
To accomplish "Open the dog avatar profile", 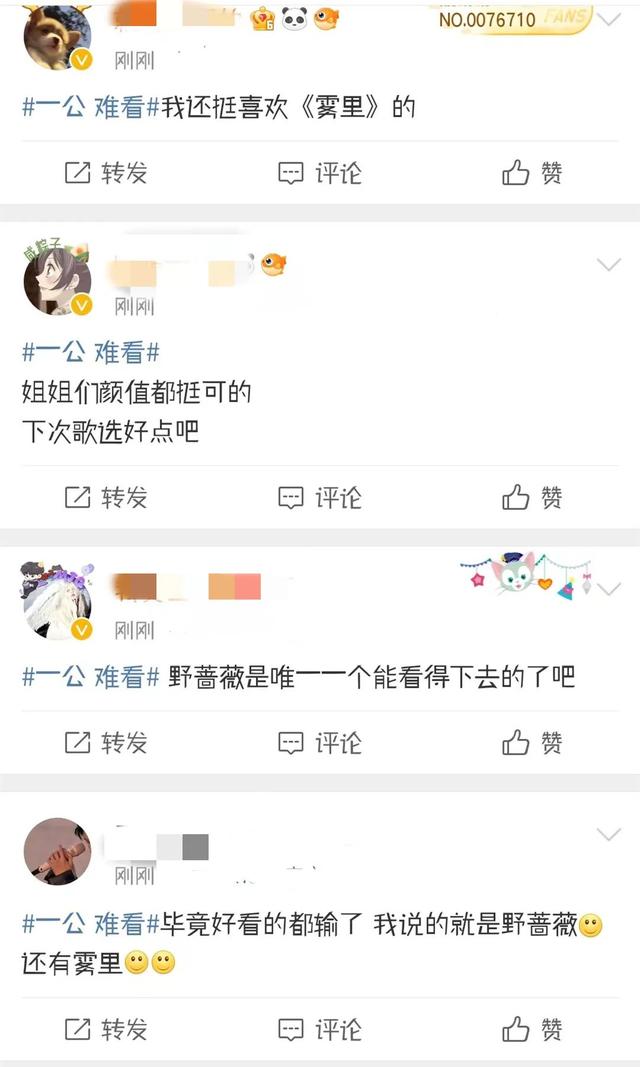I will click(58, 37).
